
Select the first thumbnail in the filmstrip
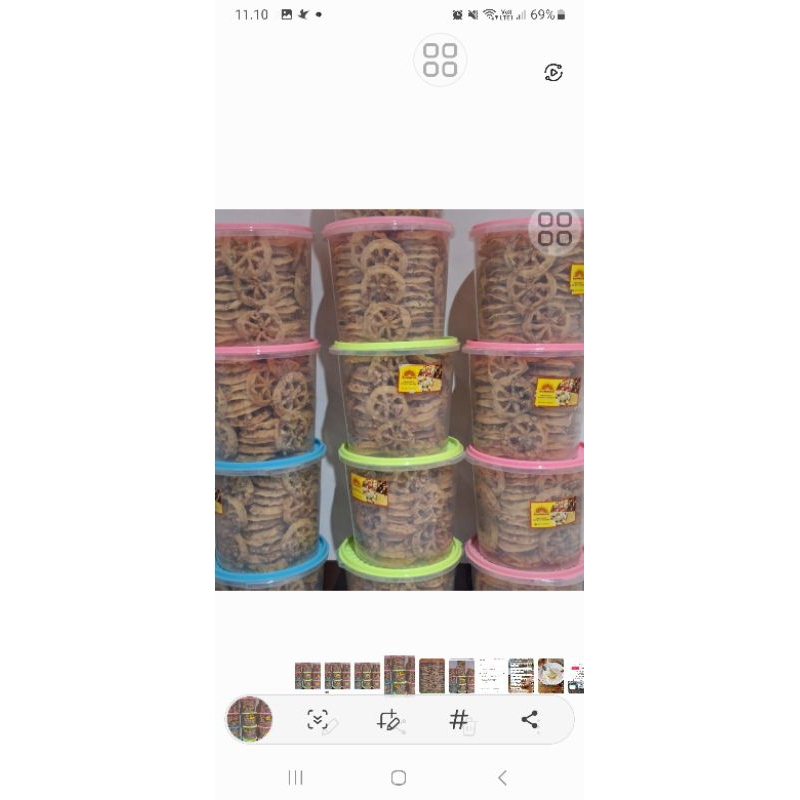tap(307, 676)
